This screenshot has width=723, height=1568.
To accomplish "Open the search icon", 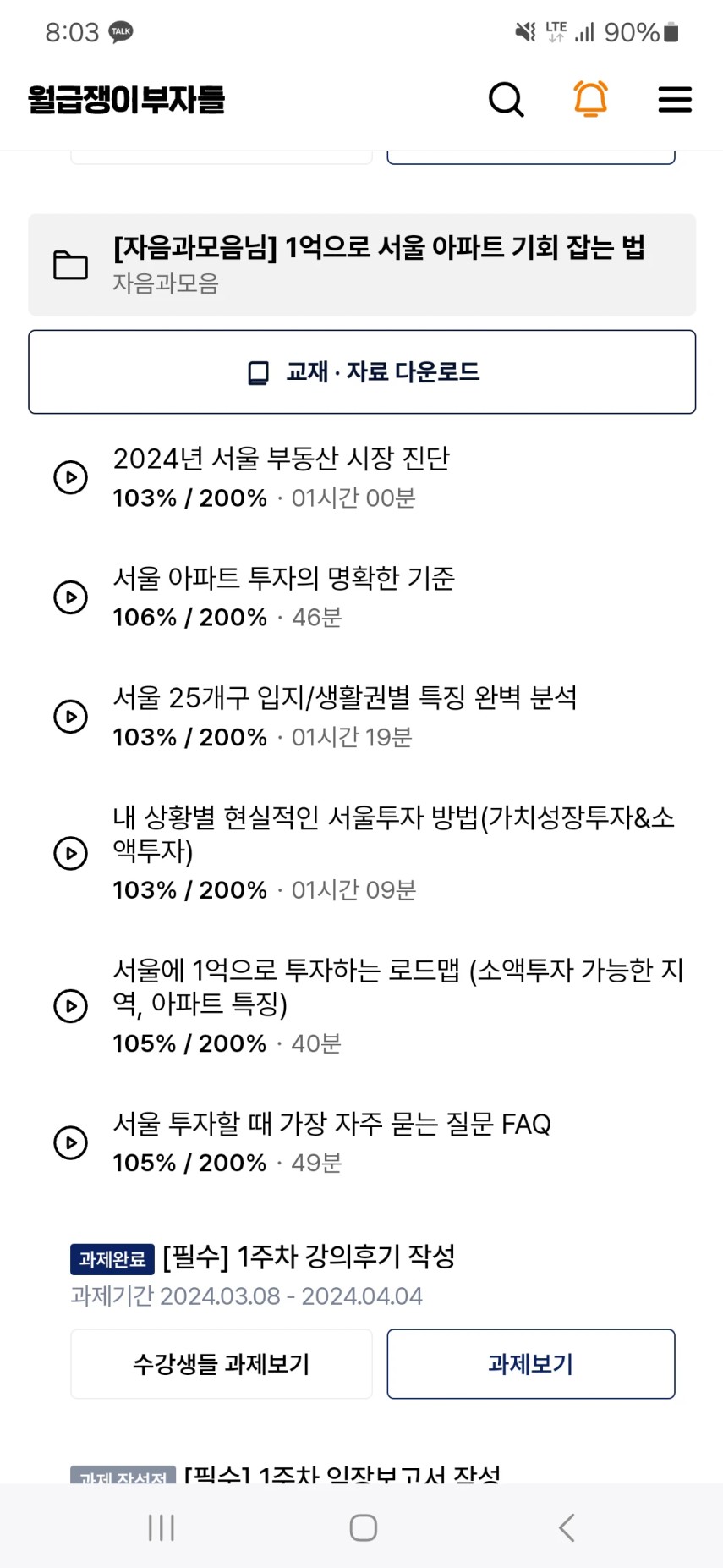I will click(x=507, y=100).
